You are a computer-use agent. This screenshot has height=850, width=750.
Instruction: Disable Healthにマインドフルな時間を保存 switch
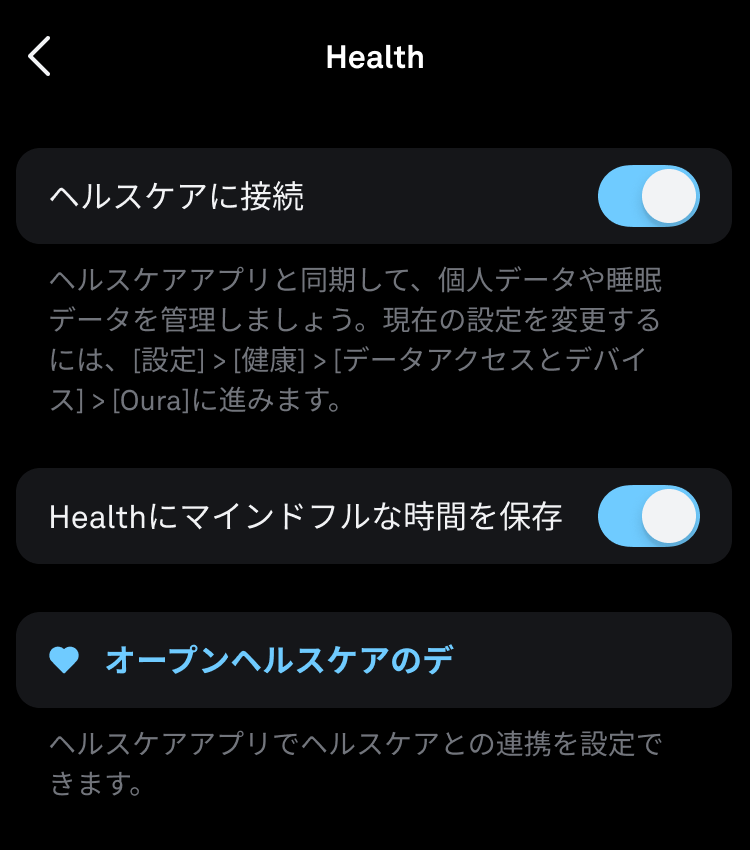pyautogui.click(x=648, y=516)
